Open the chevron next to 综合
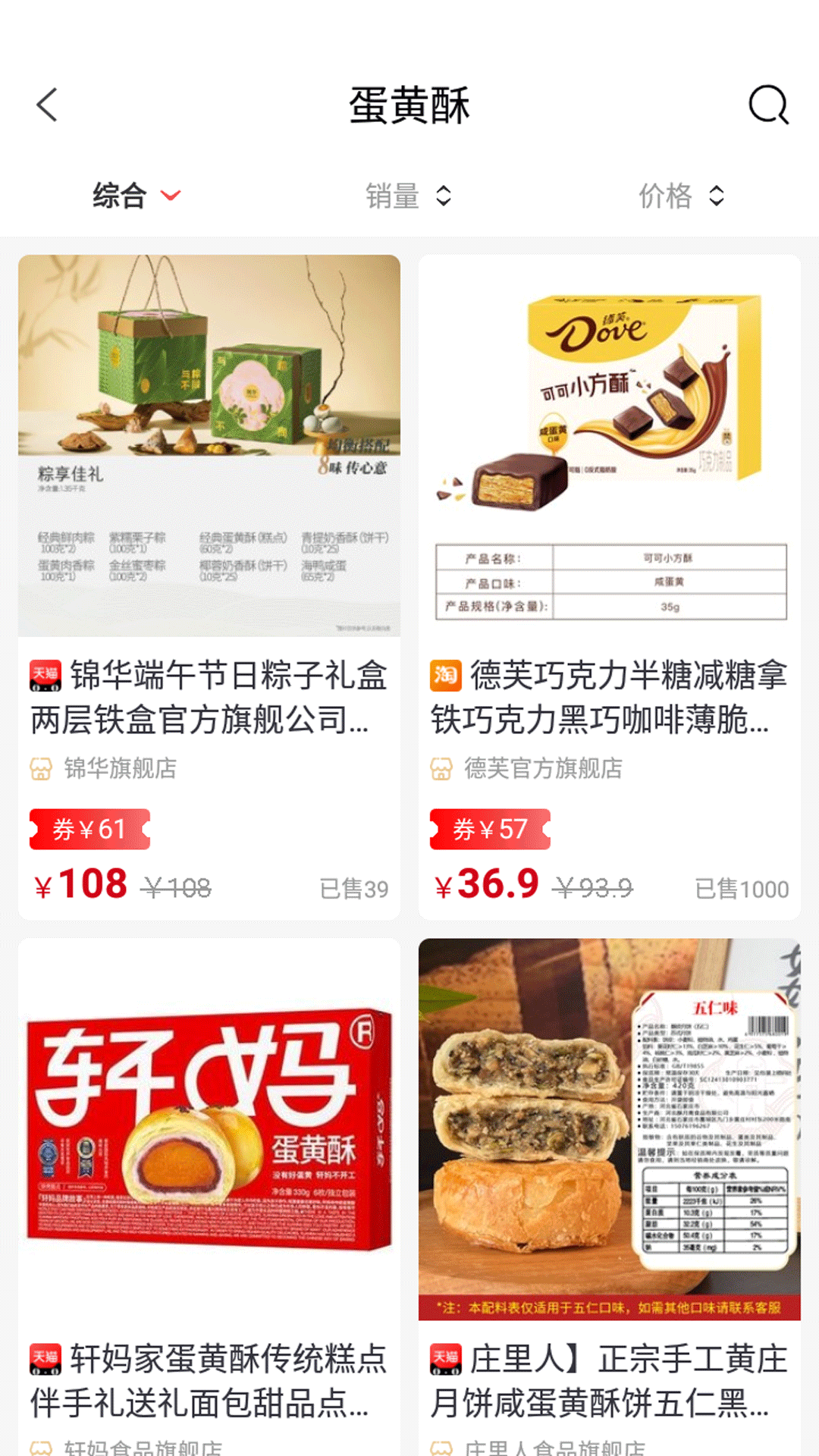819x1456 pixels. (x=170, y=196)
